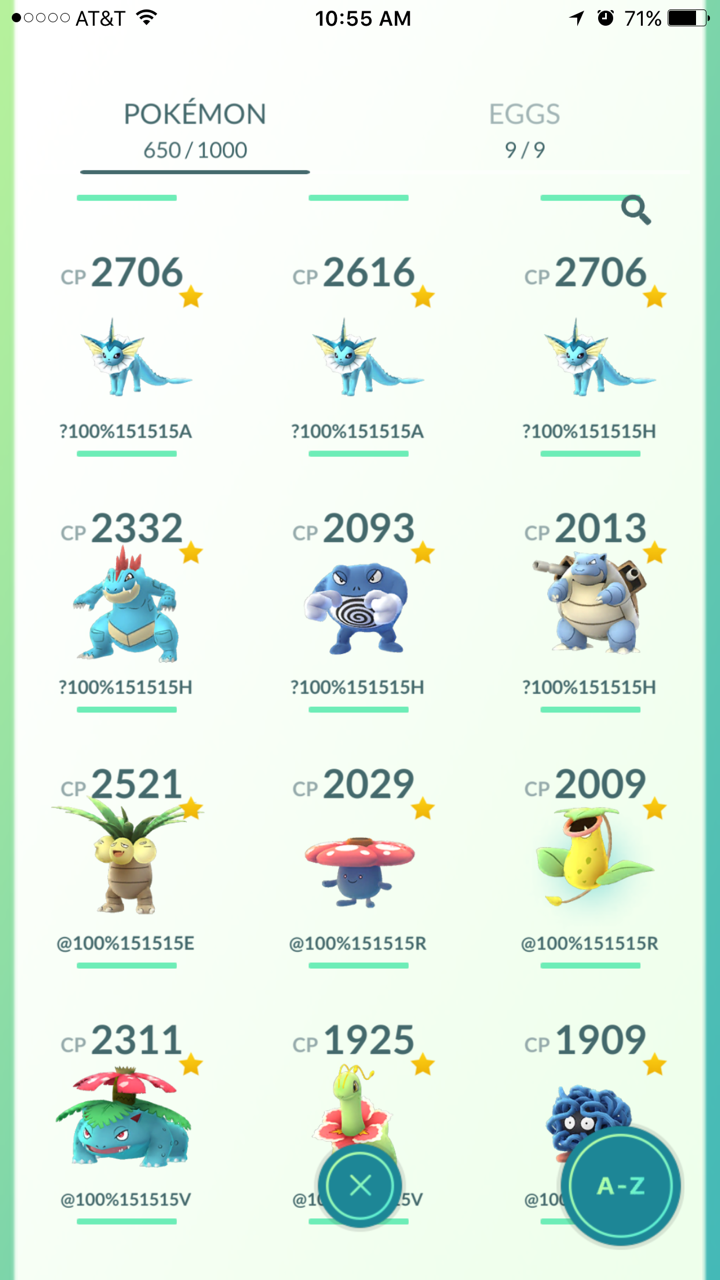Change sorting with the A-Z button
The width and height of the screenshot is (720, 1280).
621,1186
